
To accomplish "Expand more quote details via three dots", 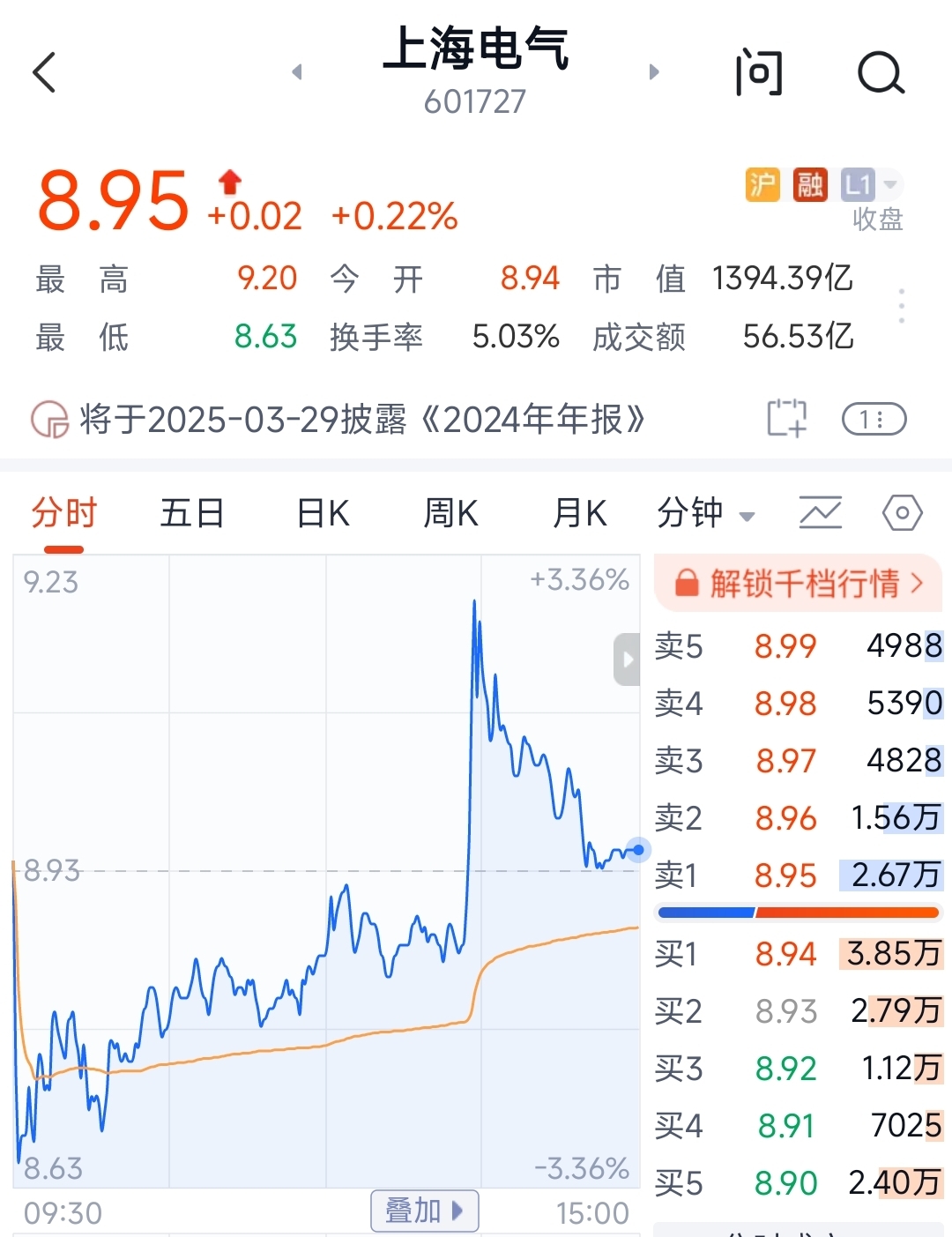I will (x=901, y=306).
